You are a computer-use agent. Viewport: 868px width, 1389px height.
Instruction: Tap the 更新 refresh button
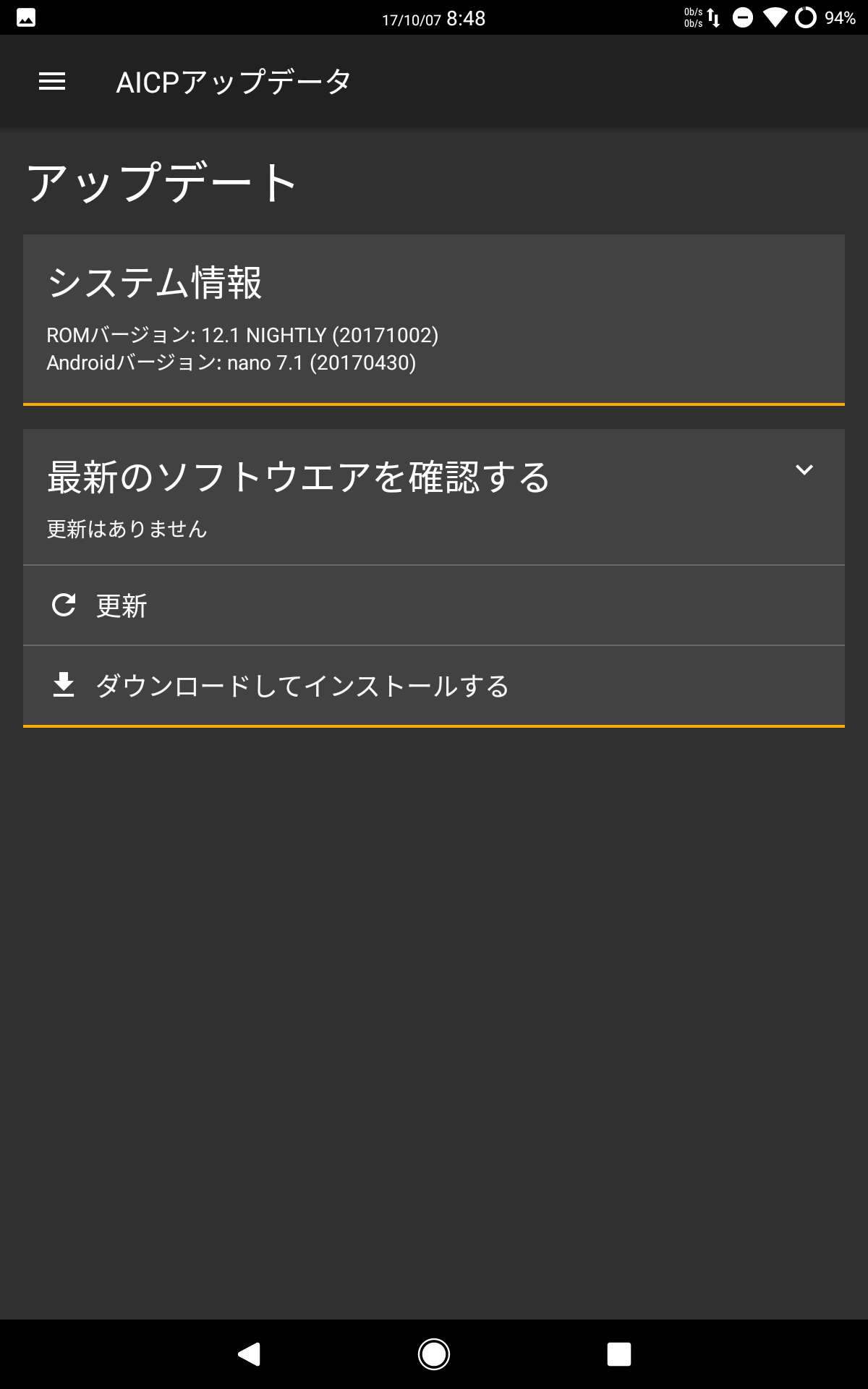click(434, 606)
